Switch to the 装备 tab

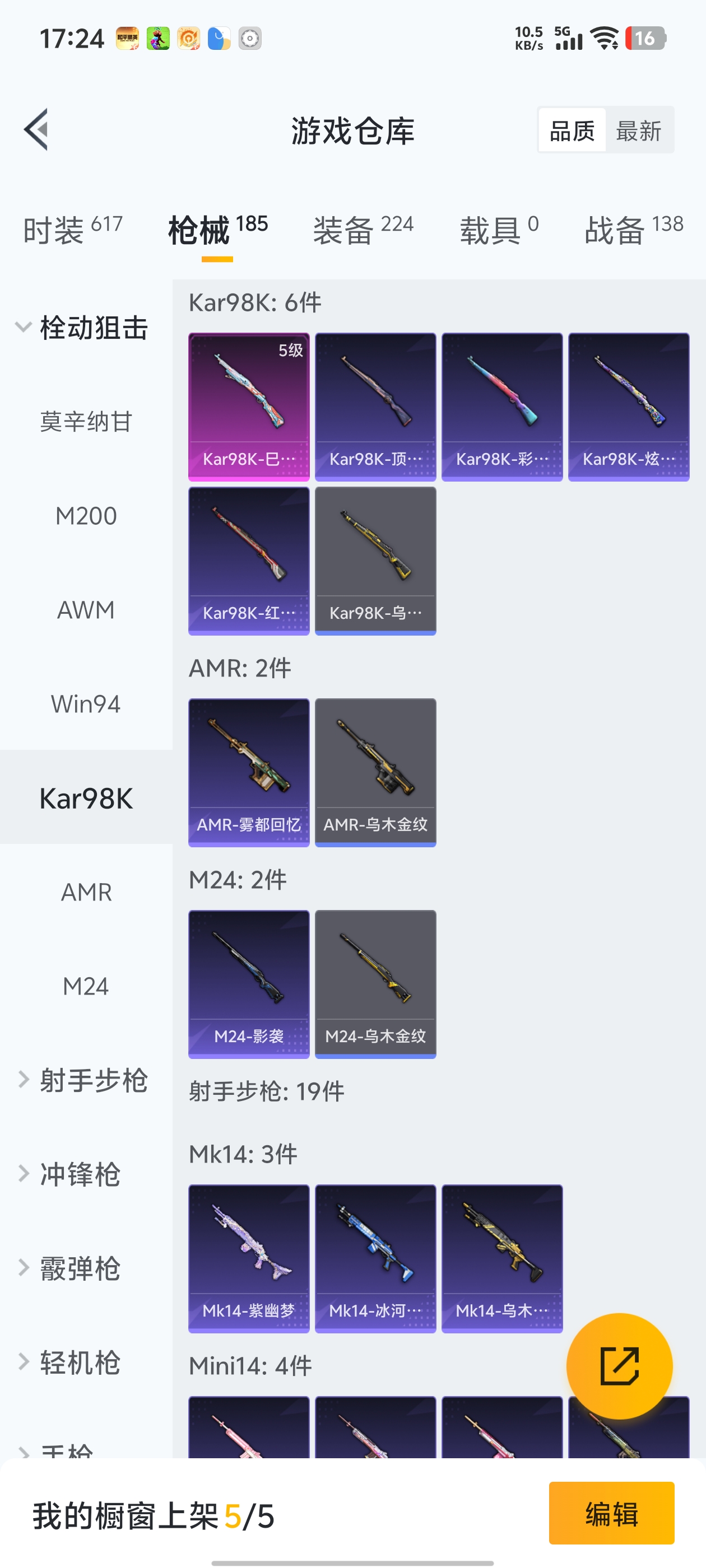click(363, 230)
